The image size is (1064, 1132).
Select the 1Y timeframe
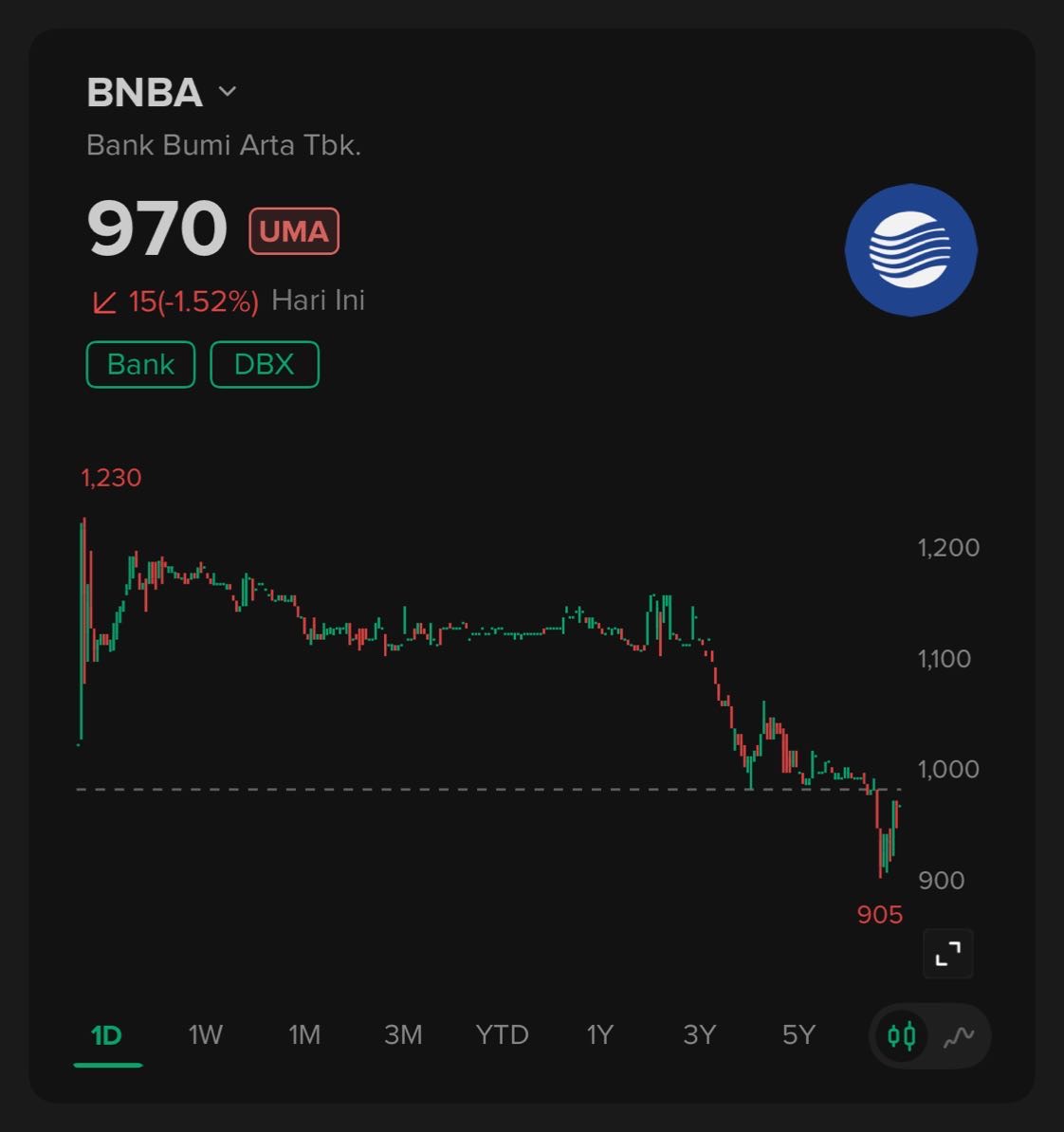[x=600, y=1034]
